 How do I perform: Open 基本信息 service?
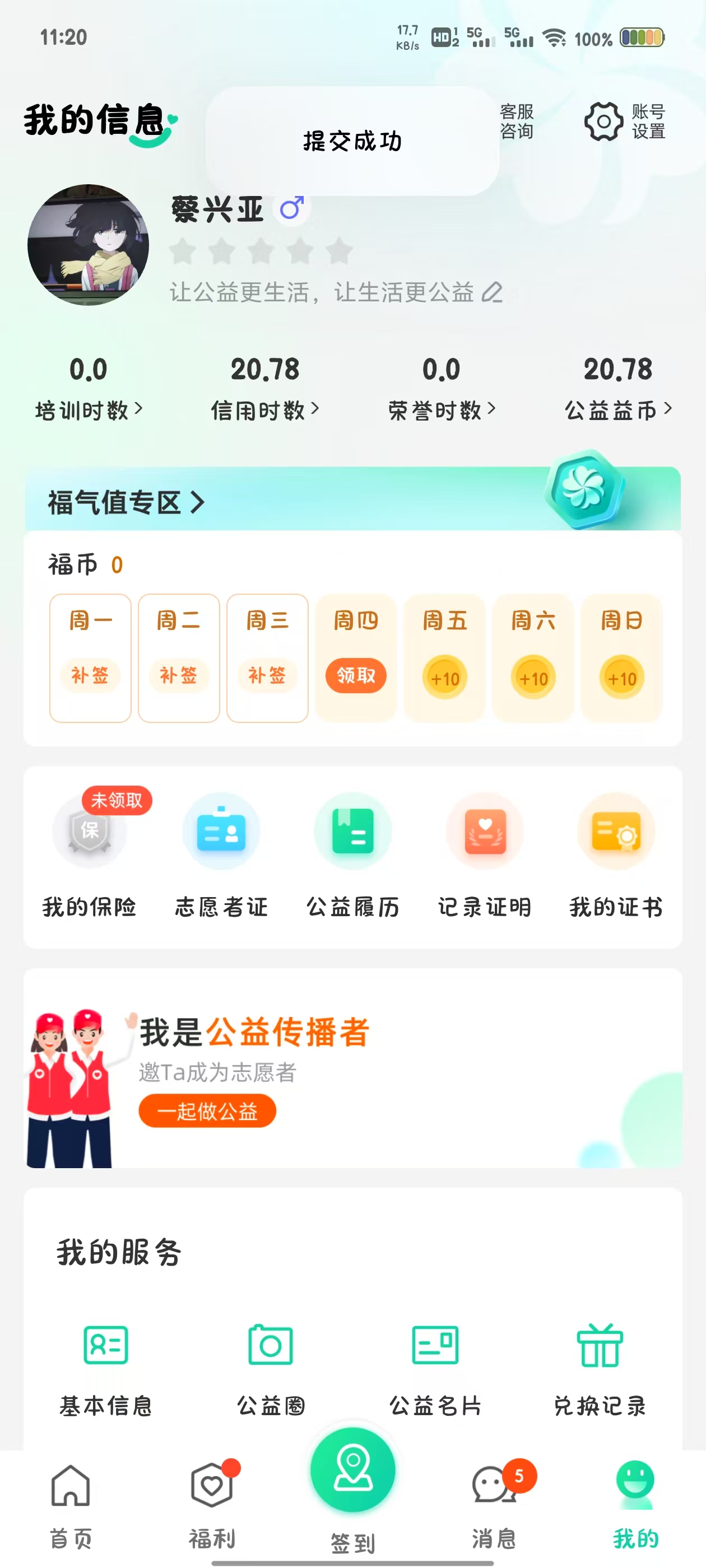tap(105, 1370)
